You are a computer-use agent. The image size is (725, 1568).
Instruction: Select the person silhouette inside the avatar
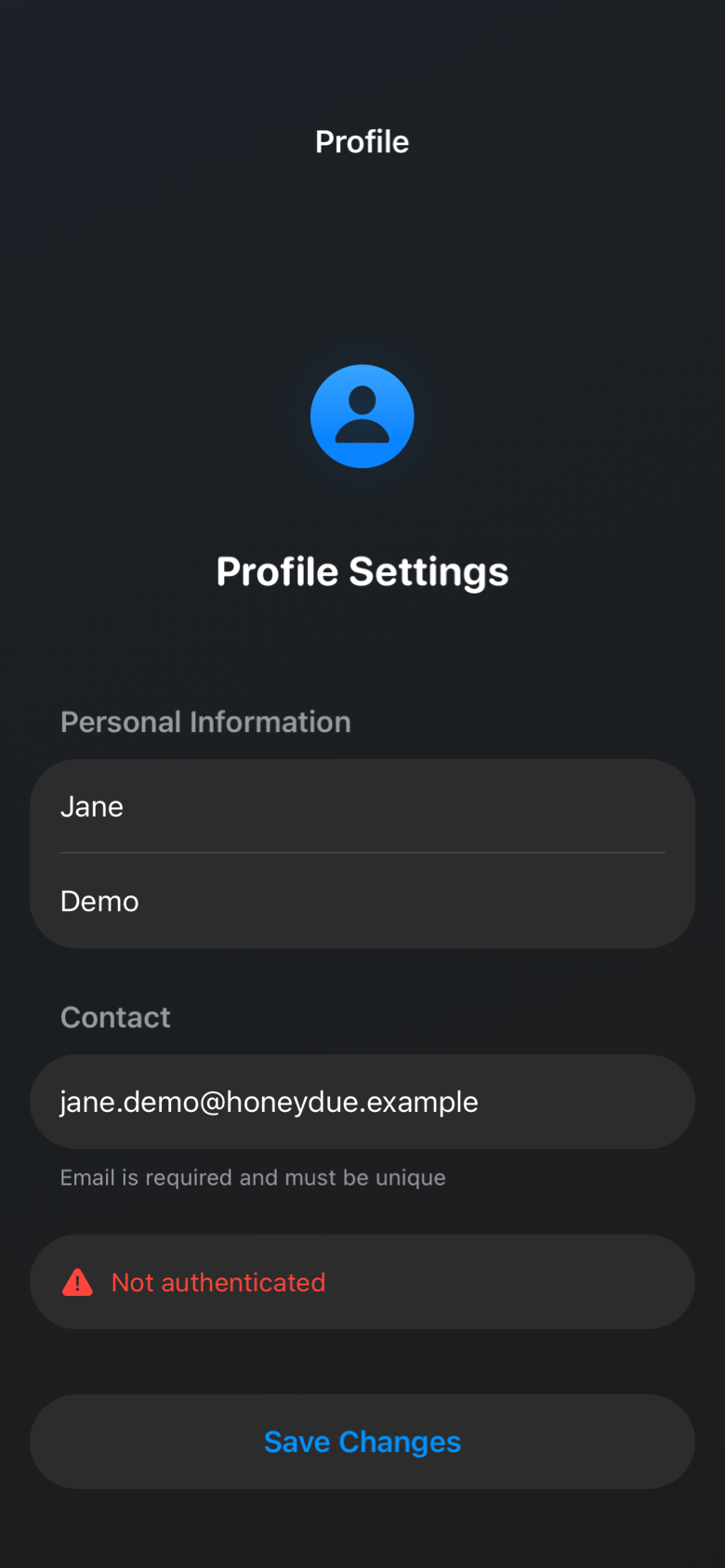tap(362, 418)
